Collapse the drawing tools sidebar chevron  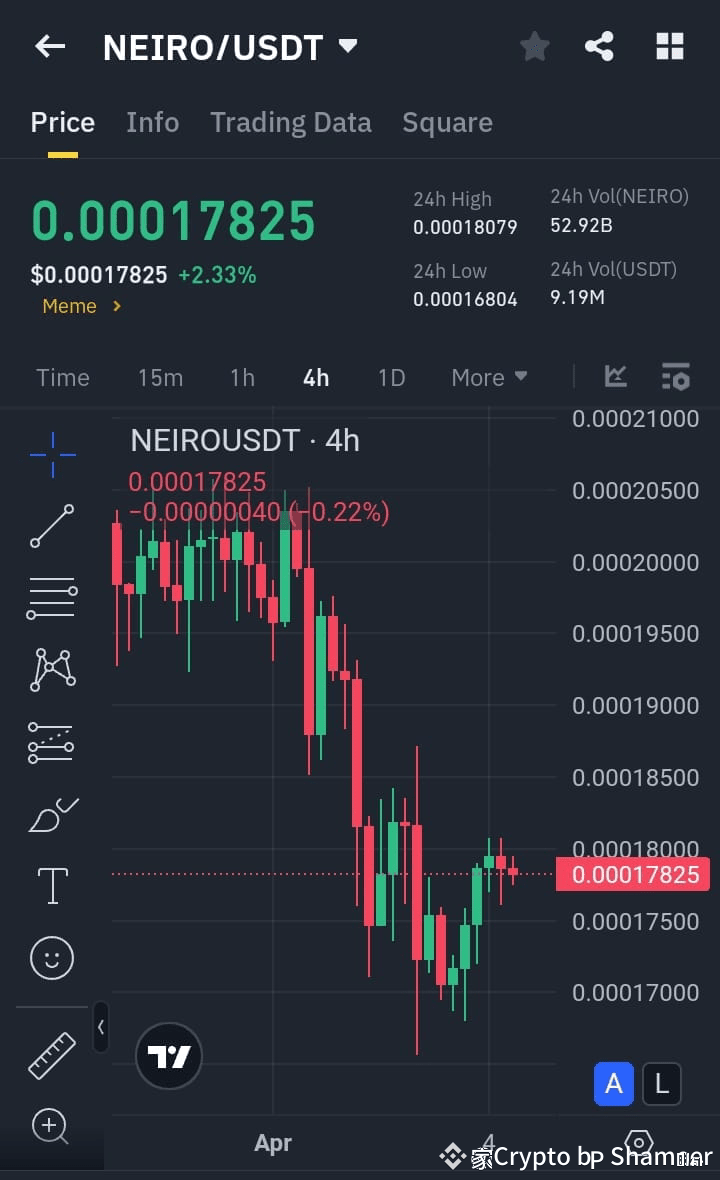coord(101,1027)
